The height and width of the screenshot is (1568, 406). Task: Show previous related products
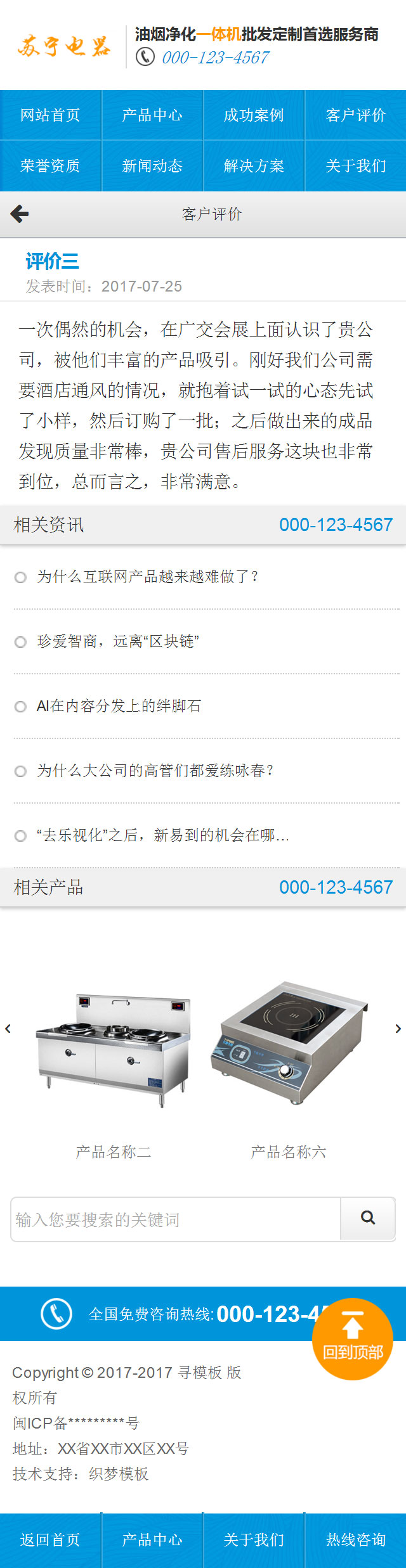click(x=8, y=1029)
